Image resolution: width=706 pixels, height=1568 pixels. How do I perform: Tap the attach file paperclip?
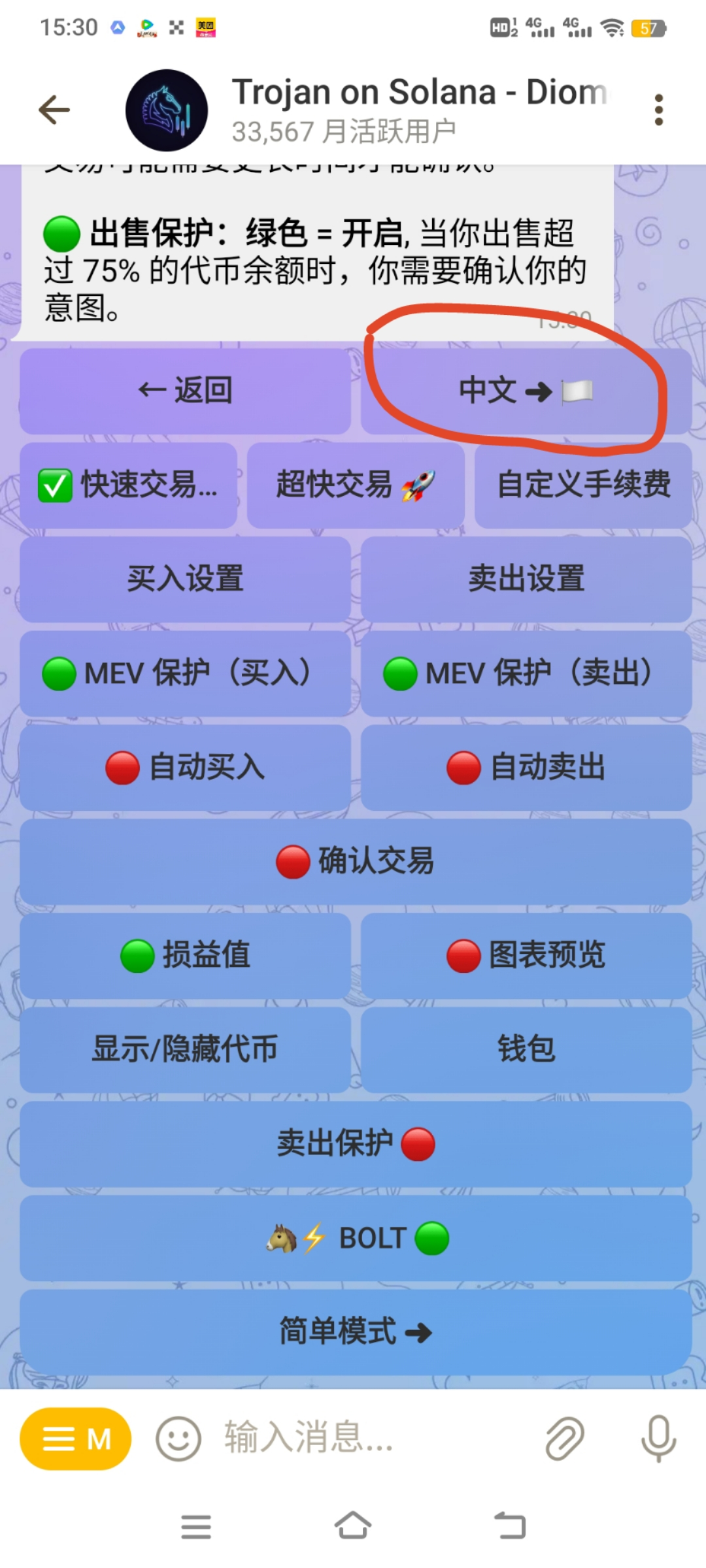[x=564, y=1439]
